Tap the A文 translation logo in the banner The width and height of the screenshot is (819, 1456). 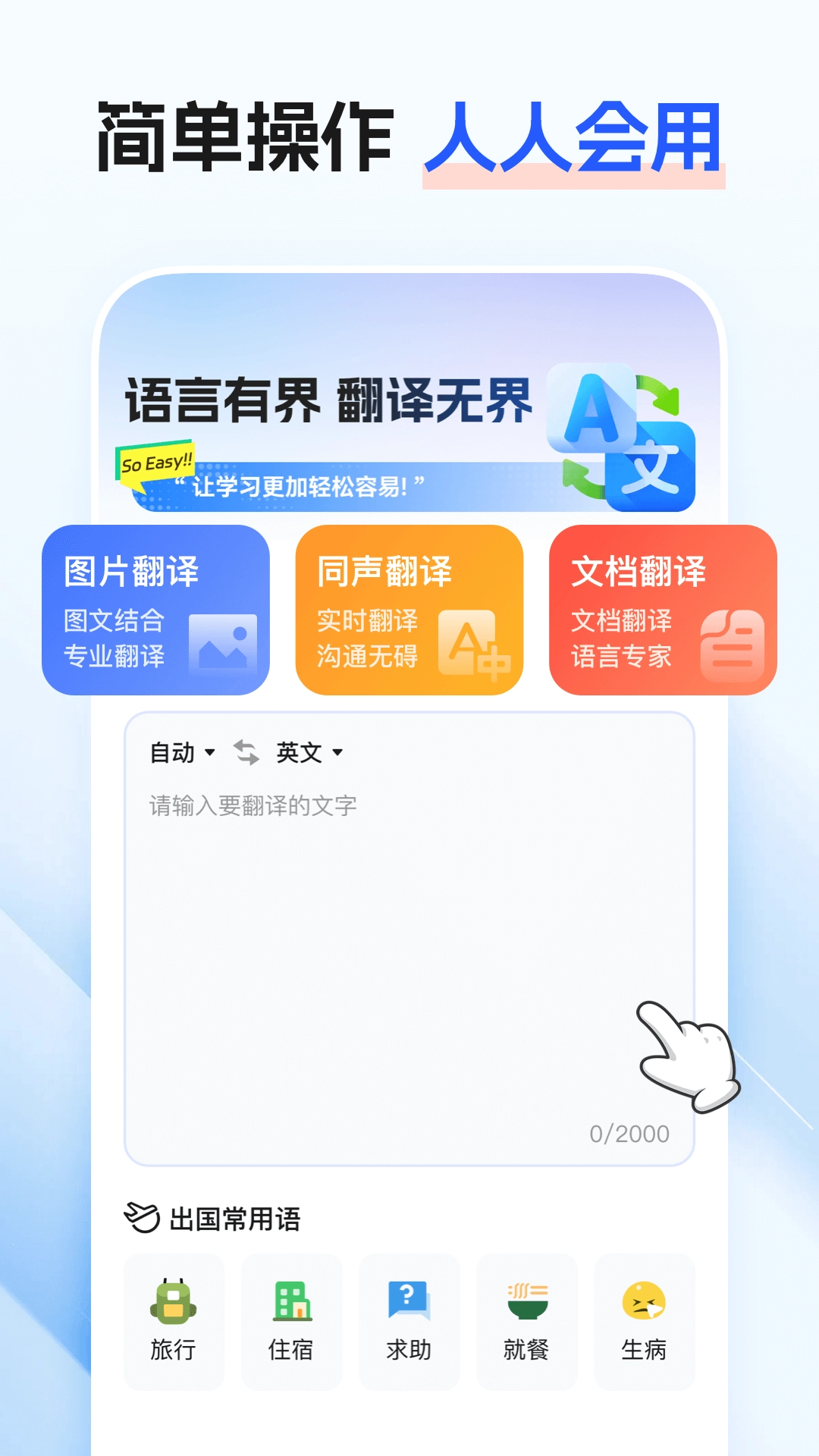point(622,440)
